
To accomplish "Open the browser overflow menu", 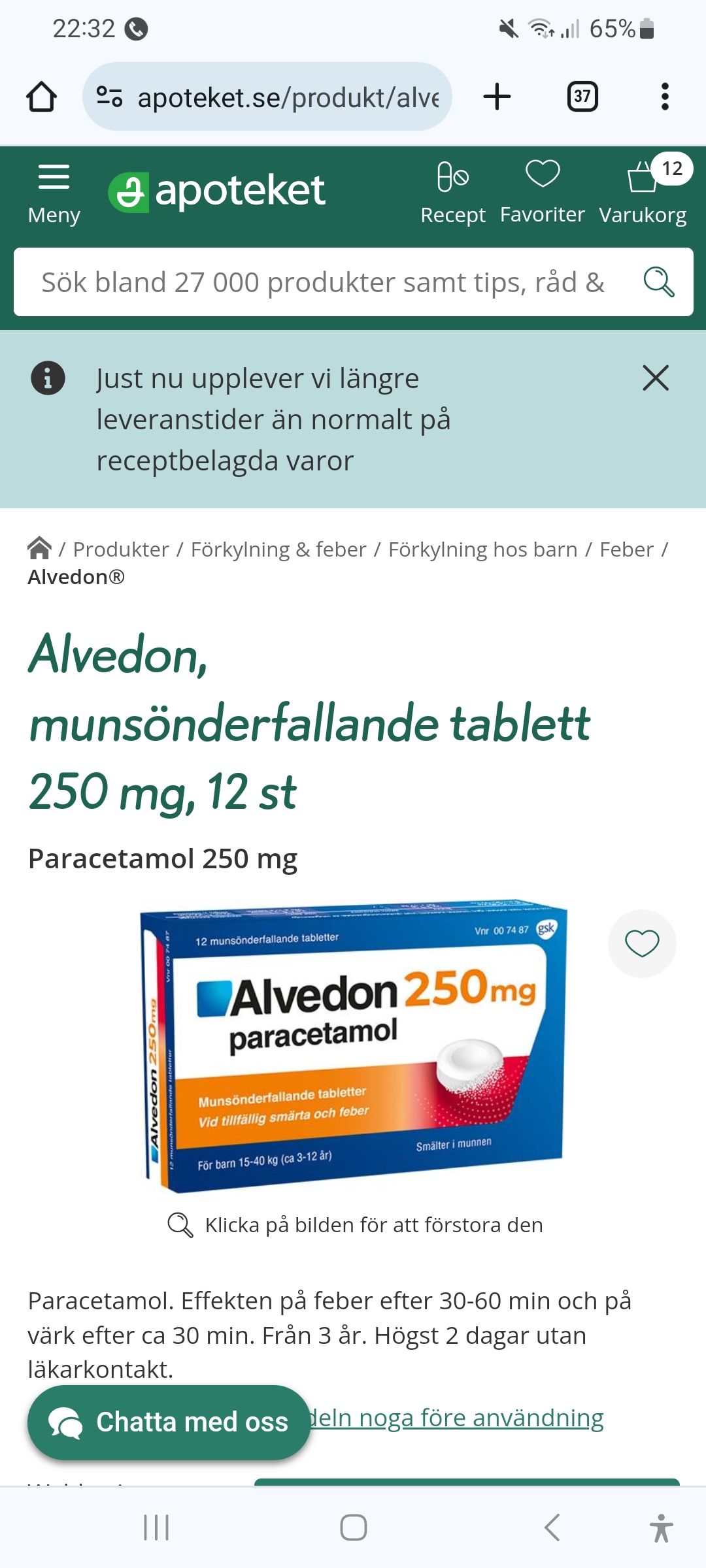I will click(665, 97).
